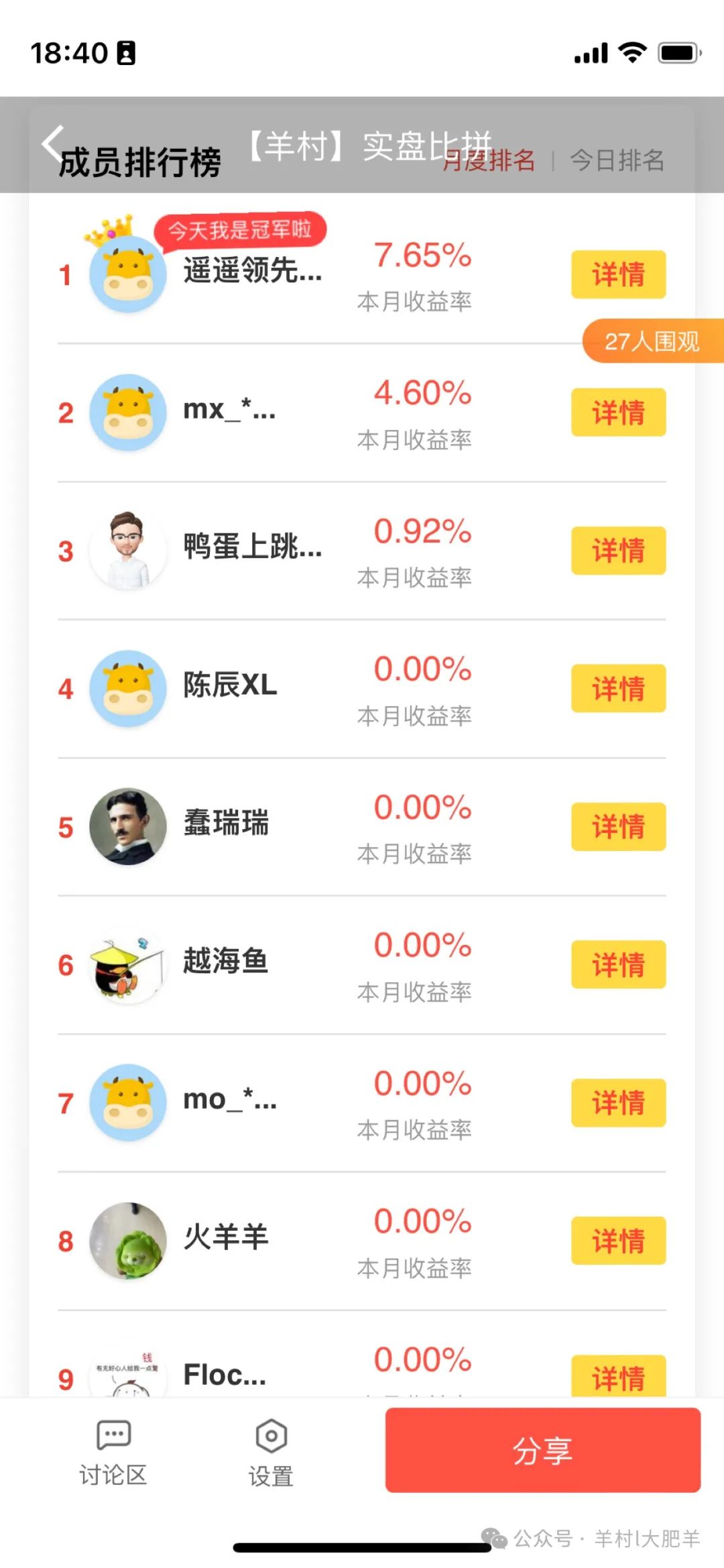
Task: Open 详情 for 火羊羊
Action: (x=618, y=1241)
